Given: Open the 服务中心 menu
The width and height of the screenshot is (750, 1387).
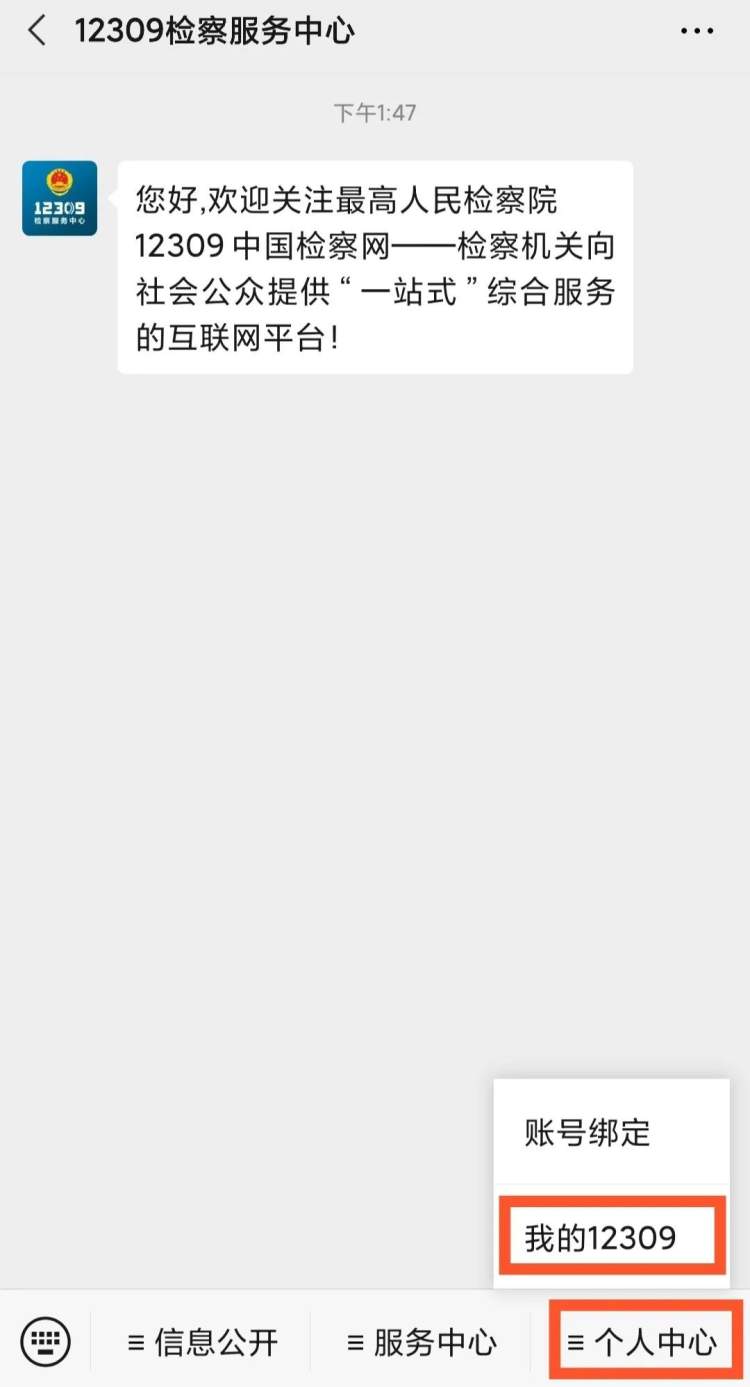Looking at the screenshot, I should click(421, 1342).
